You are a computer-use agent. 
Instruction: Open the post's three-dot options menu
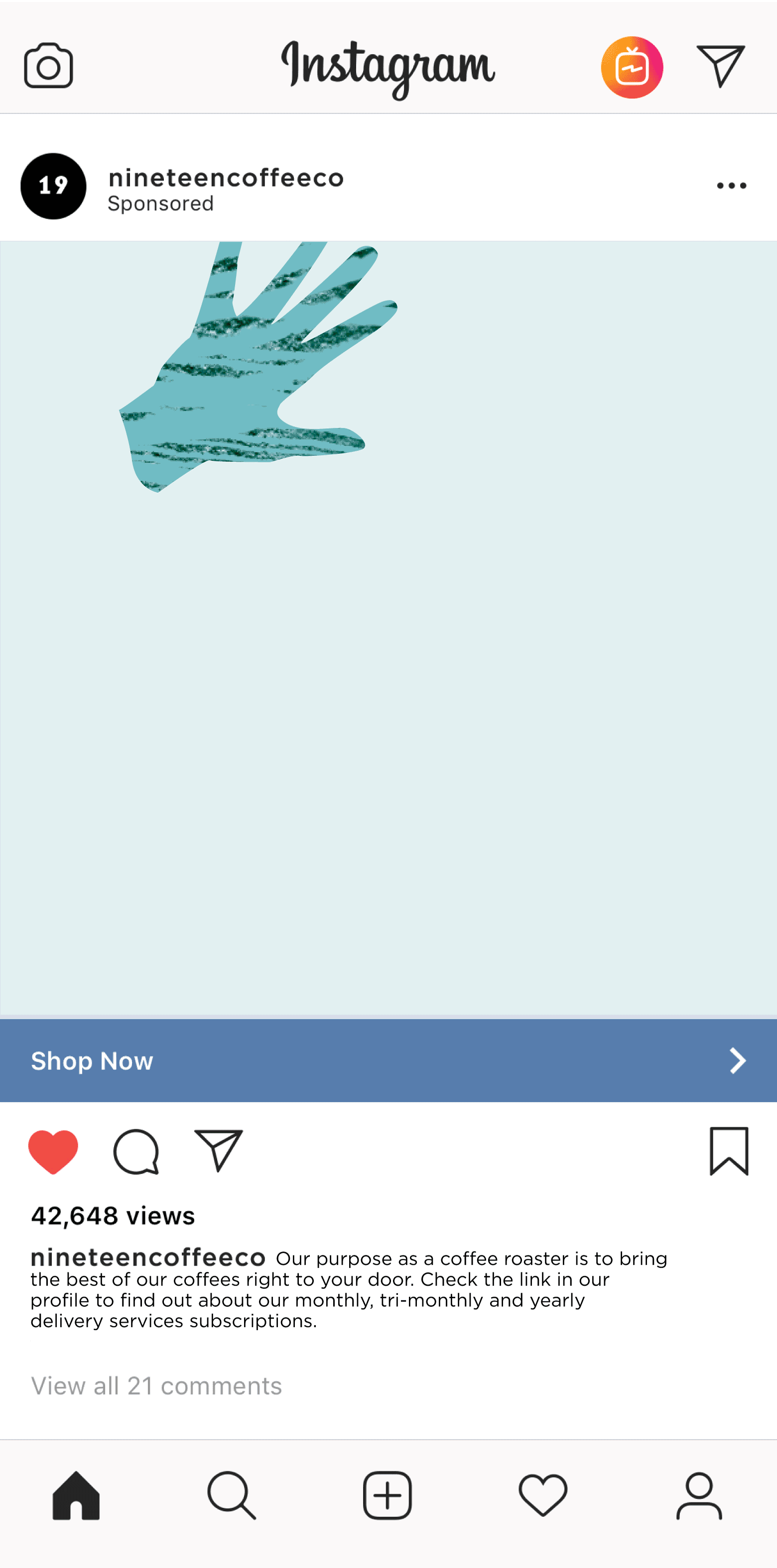pos(731,186)
